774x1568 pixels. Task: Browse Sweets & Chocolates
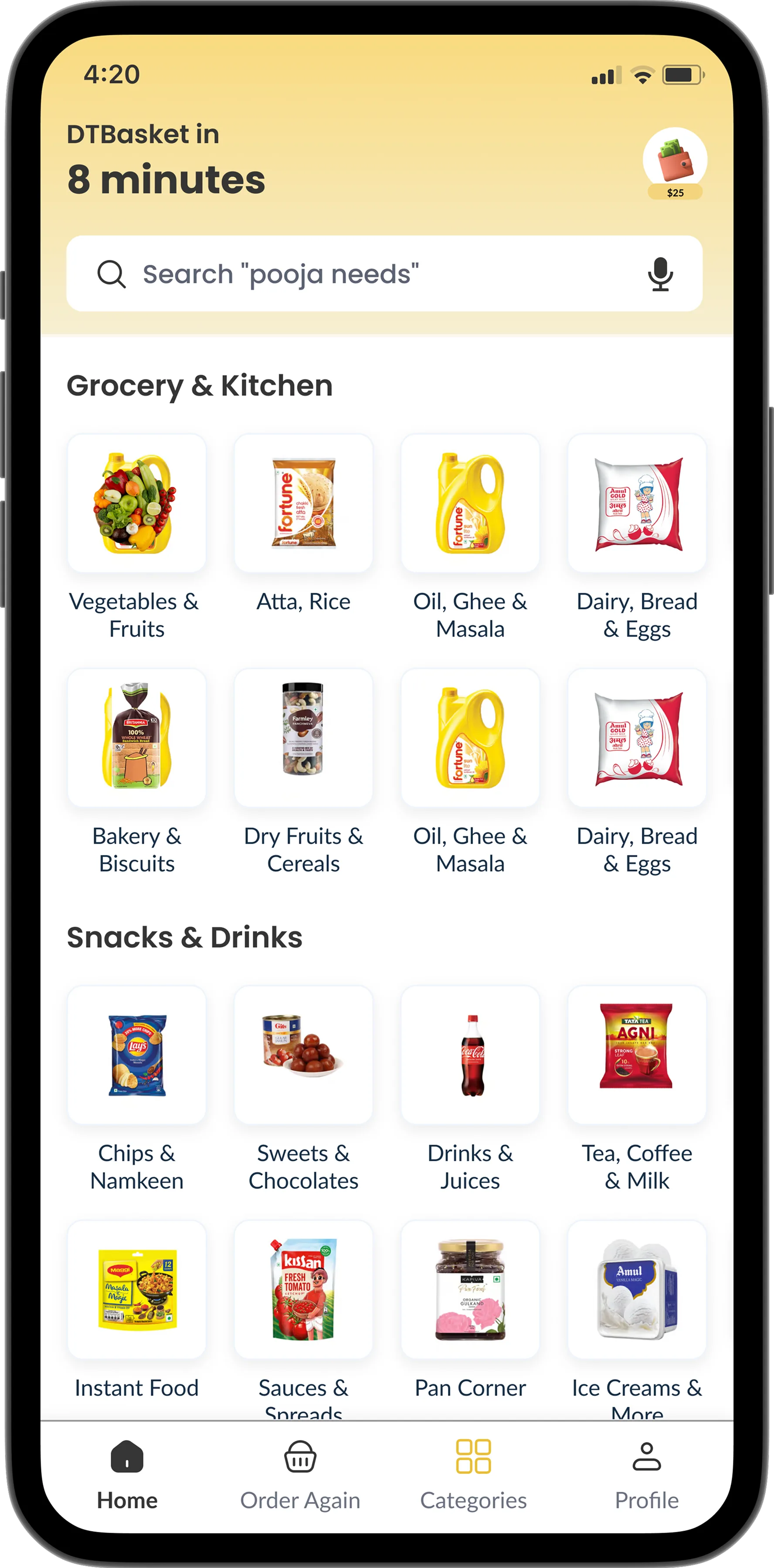(x=303, y=1055)
